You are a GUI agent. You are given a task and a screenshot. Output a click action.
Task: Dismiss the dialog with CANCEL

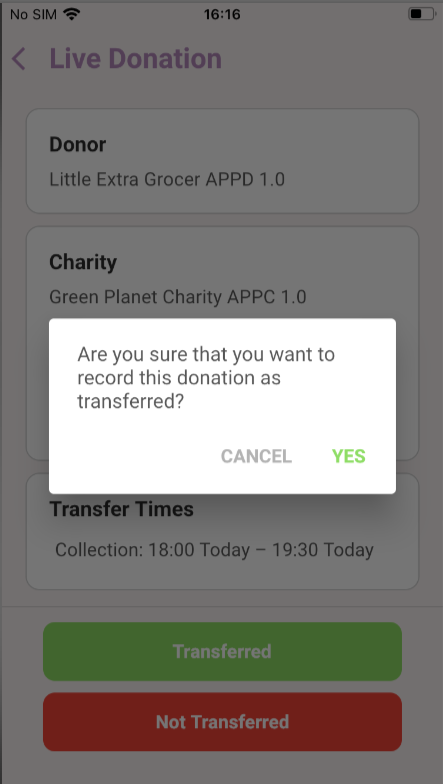point(256,456)
